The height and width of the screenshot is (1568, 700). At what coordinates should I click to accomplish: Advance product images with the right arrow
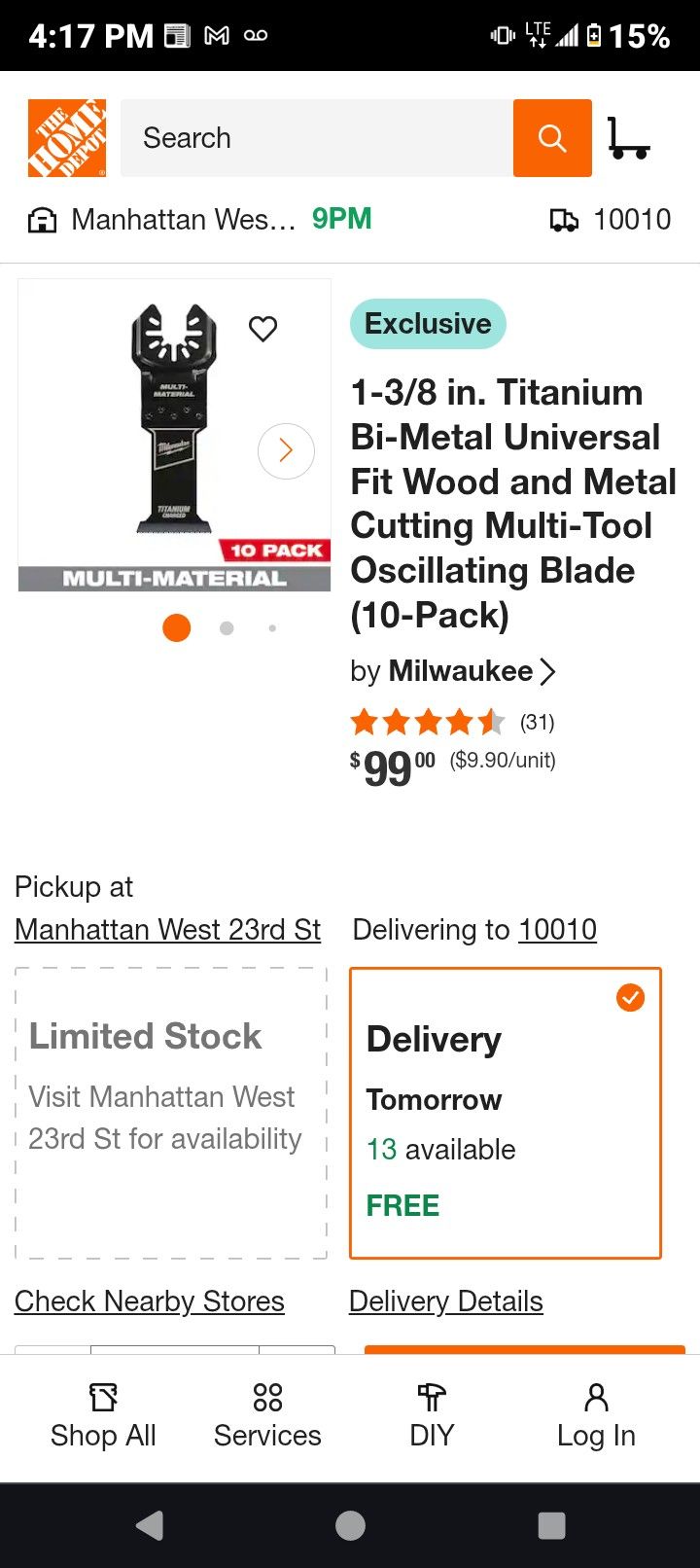coord(285,449)
